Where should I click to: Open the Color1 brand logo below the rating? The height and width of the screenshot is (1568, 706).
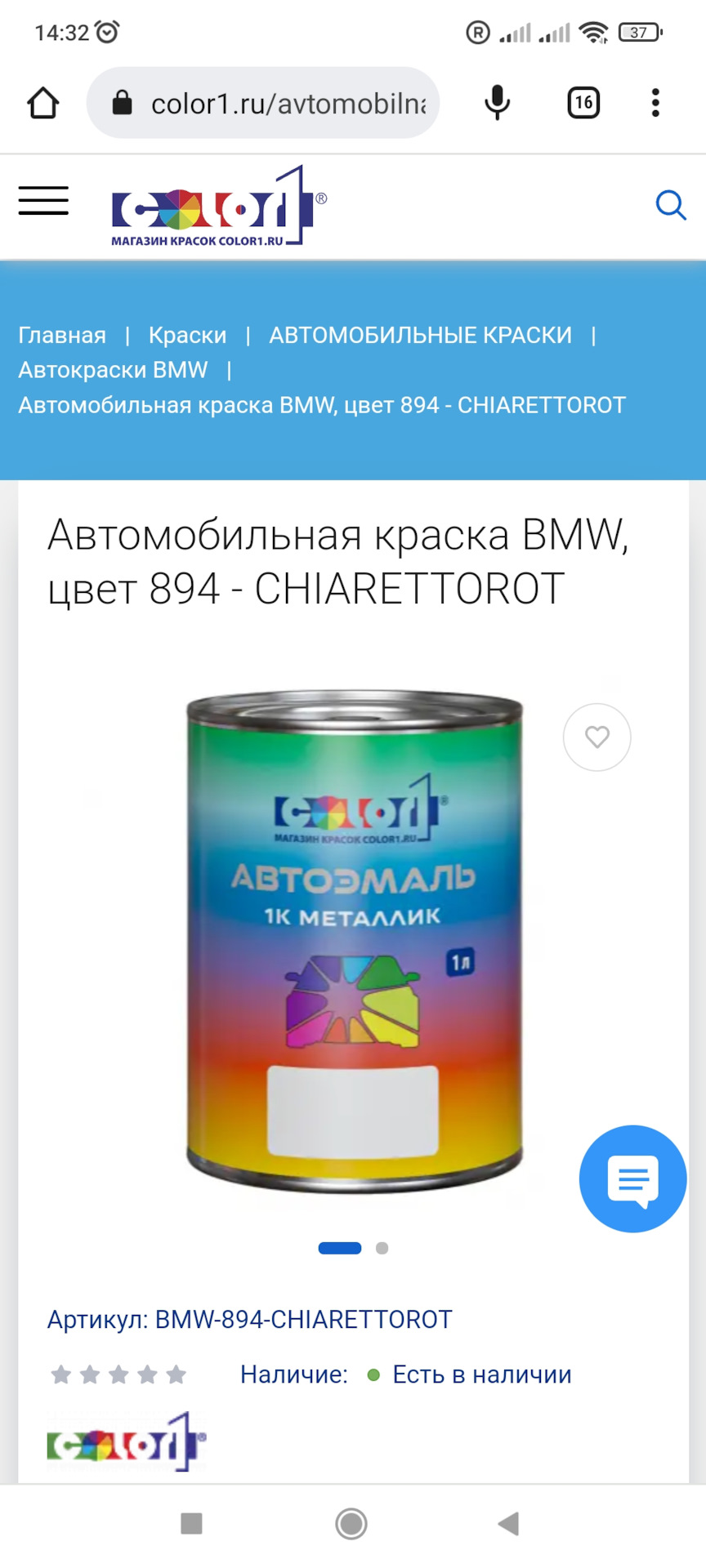coord(127,1443)
